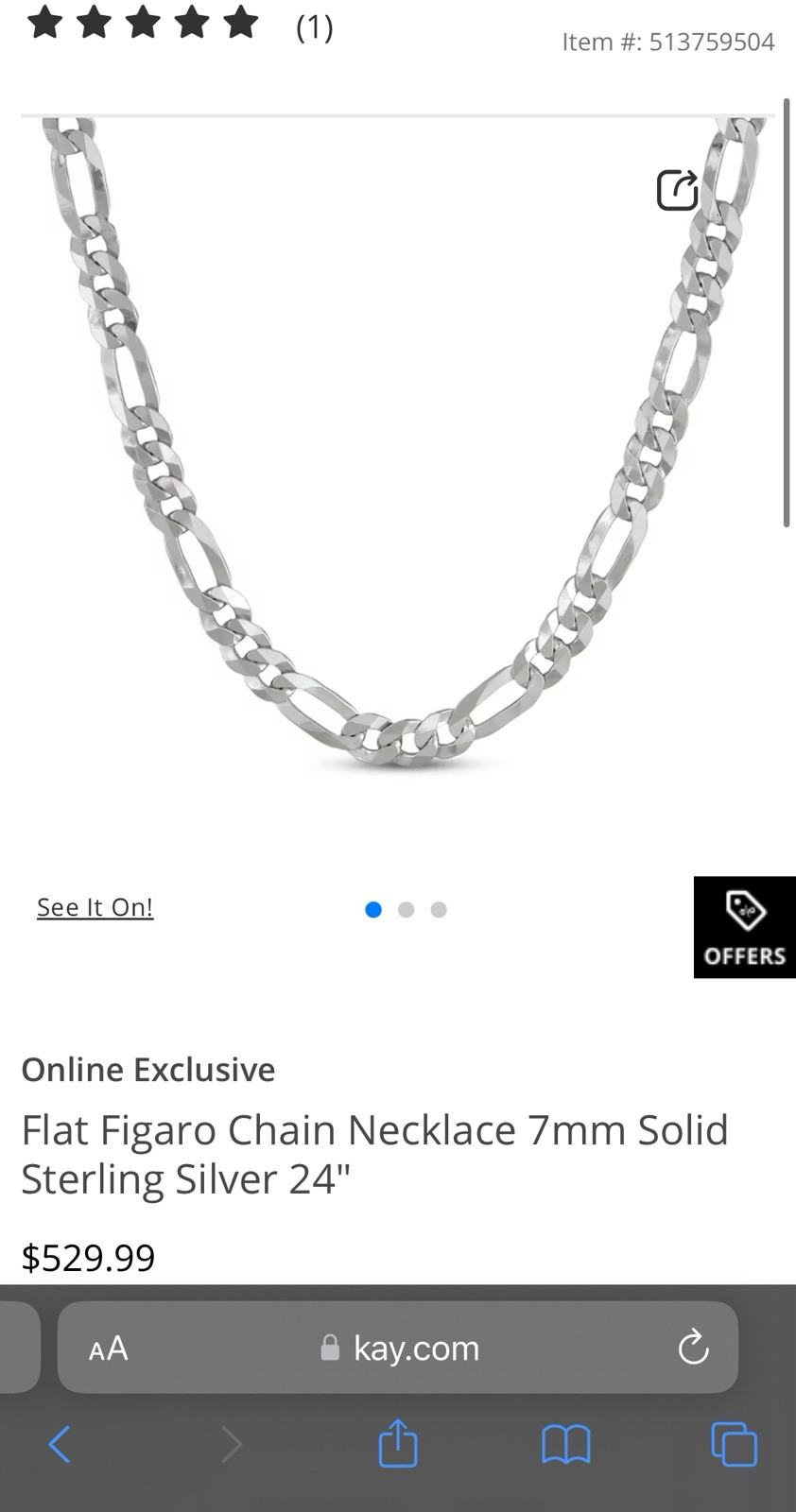Image resolution: width=796 pixels, height=1512 pixels.
Task: Open bookmarks with the book icon
Action: point(565,1444)
